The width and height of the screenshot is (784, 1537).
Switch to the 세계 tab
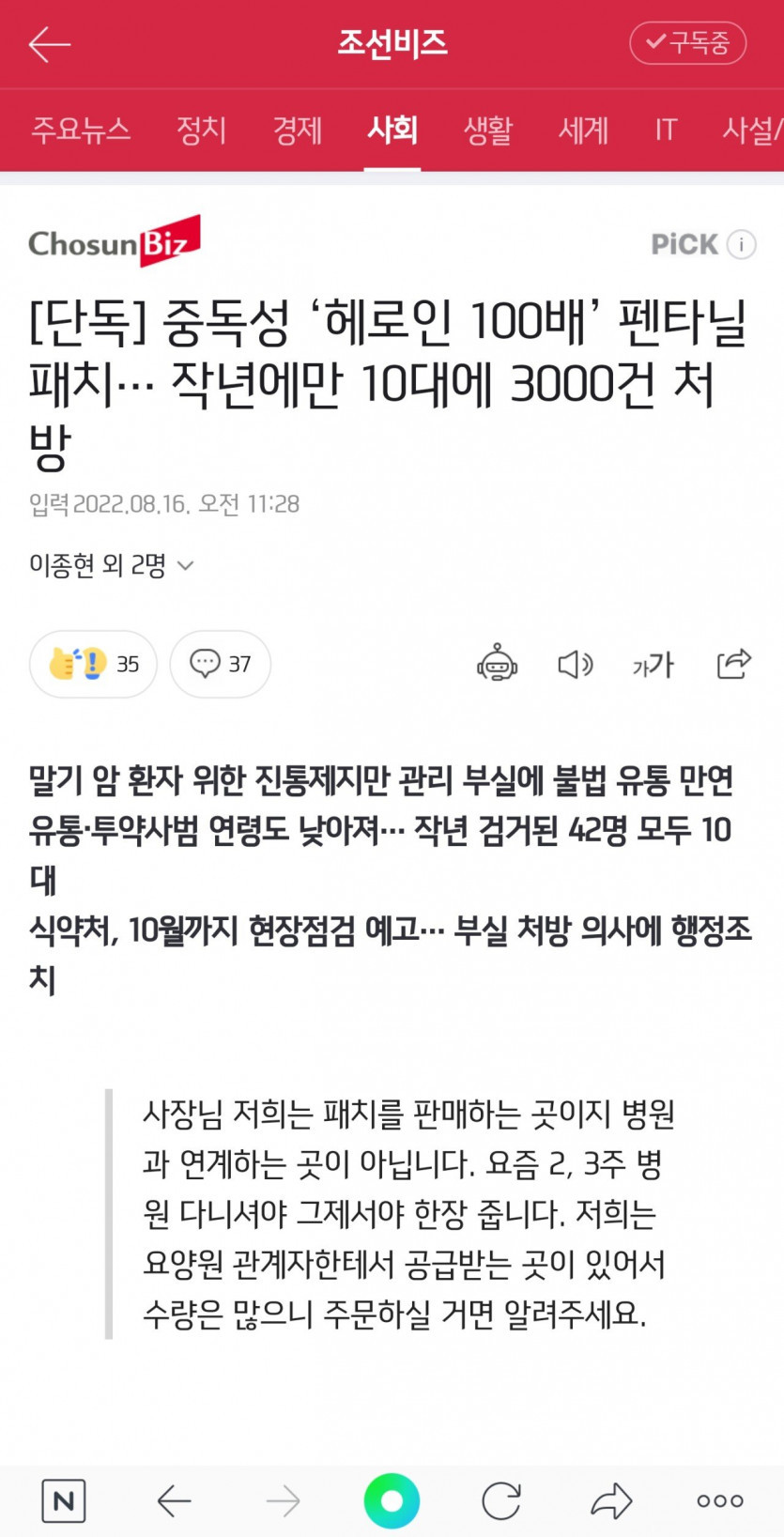click(x=583, y=130)
